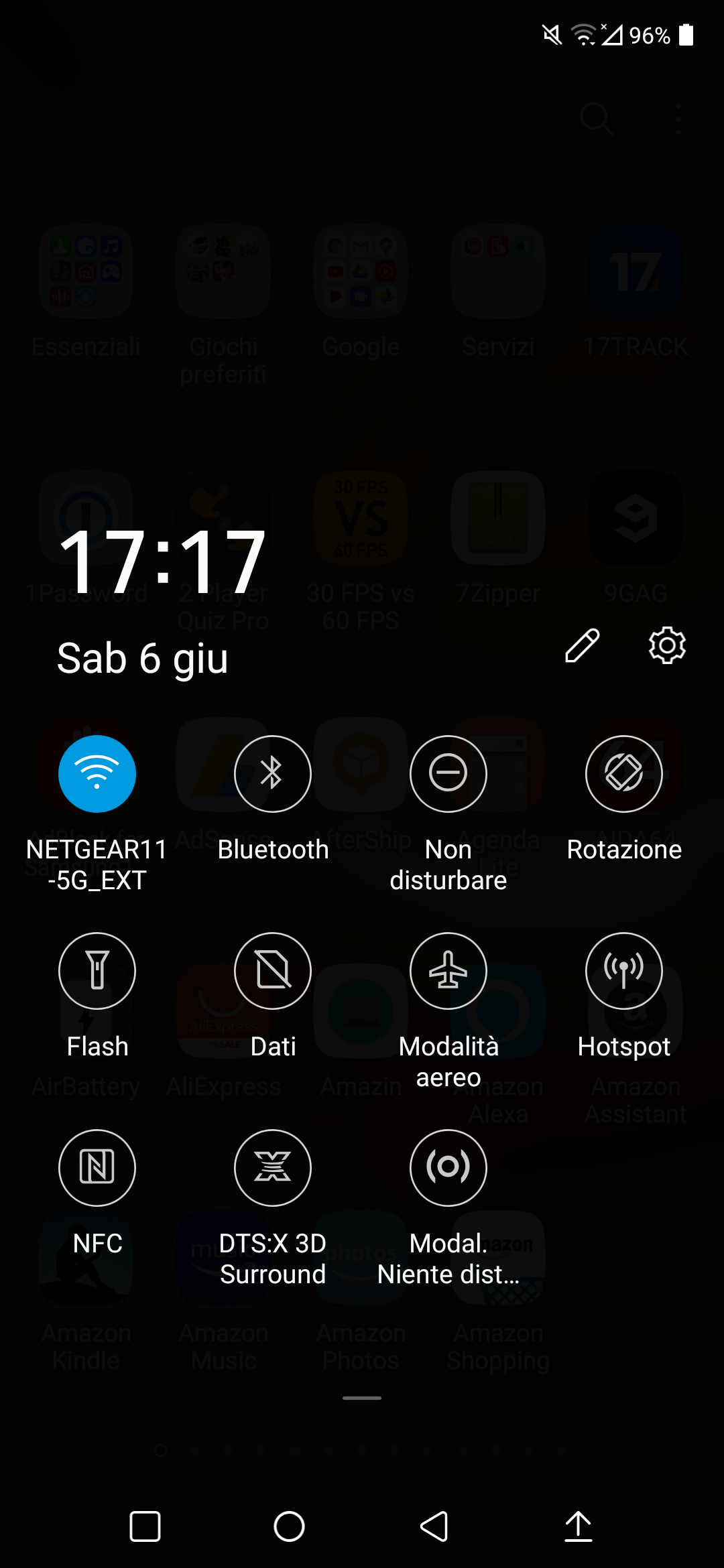This screenshot has width=724, height=1568.
Task: Toggle DTS:X 3D Surround
Action: pyautogui.click(x=273, y=1168)
